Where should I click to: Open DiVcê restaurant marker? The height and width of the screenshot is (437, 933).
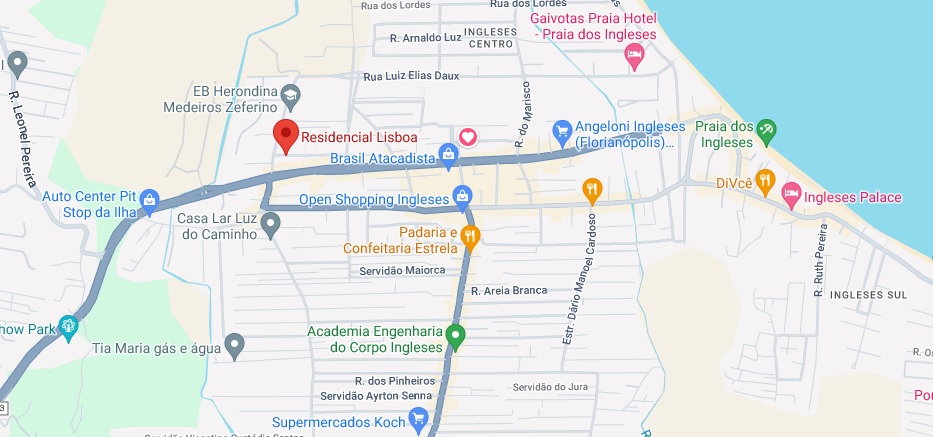pos(765,181)
